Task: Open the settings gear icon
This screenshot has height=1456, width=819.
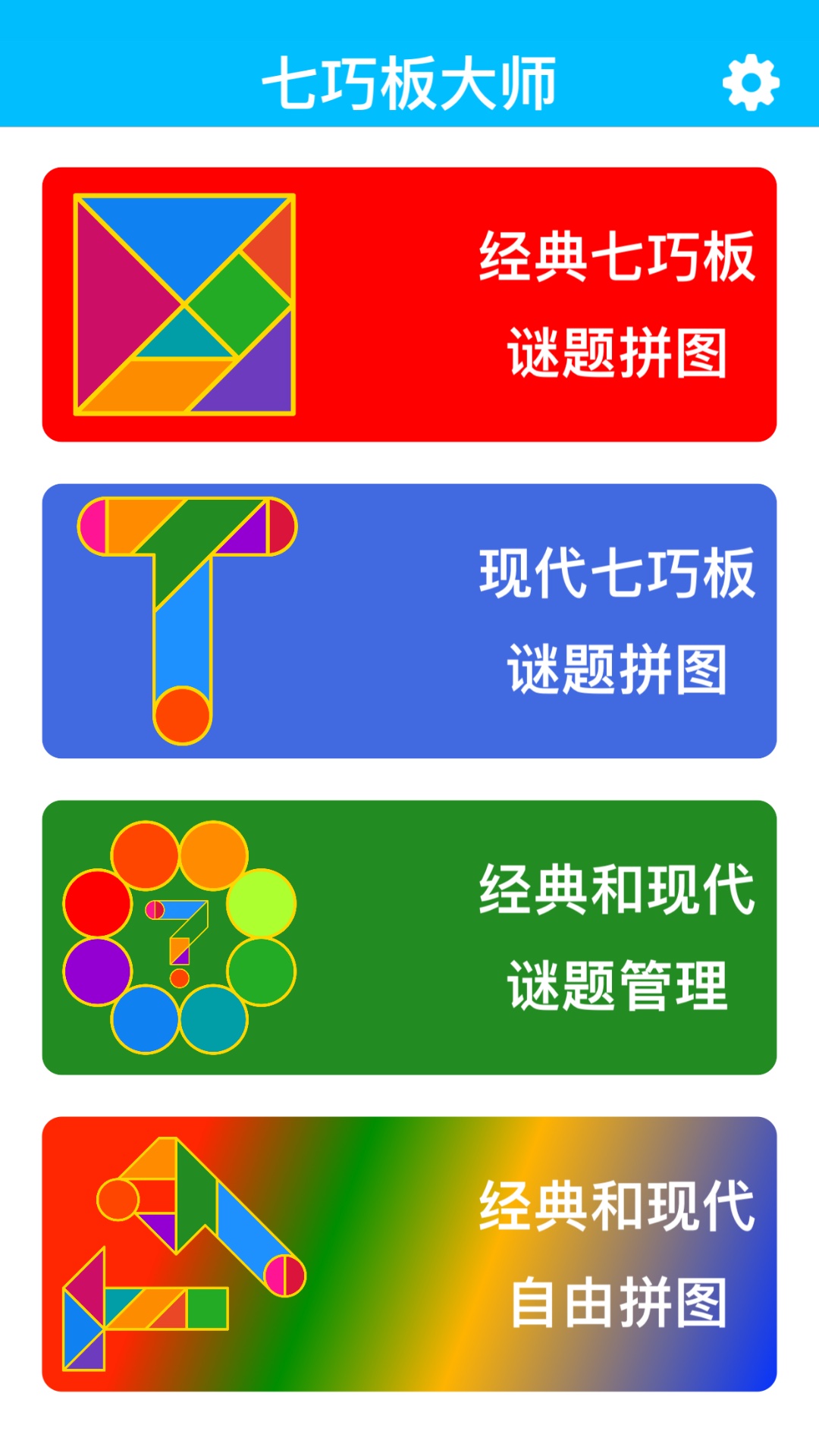Action: (751, 82)
